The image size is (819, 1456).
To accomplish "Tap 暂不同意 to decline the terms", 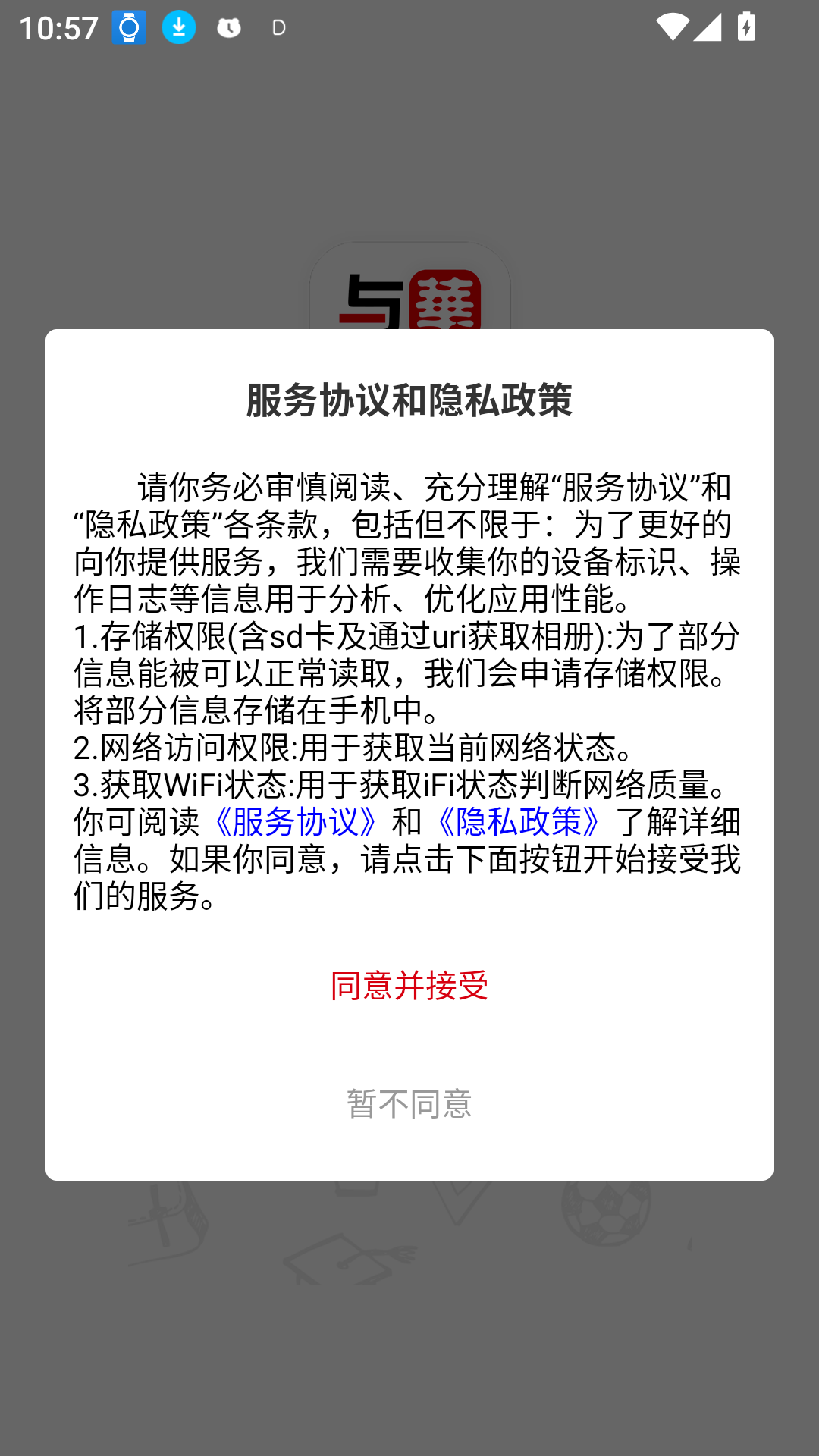I will coord(409,1105).
